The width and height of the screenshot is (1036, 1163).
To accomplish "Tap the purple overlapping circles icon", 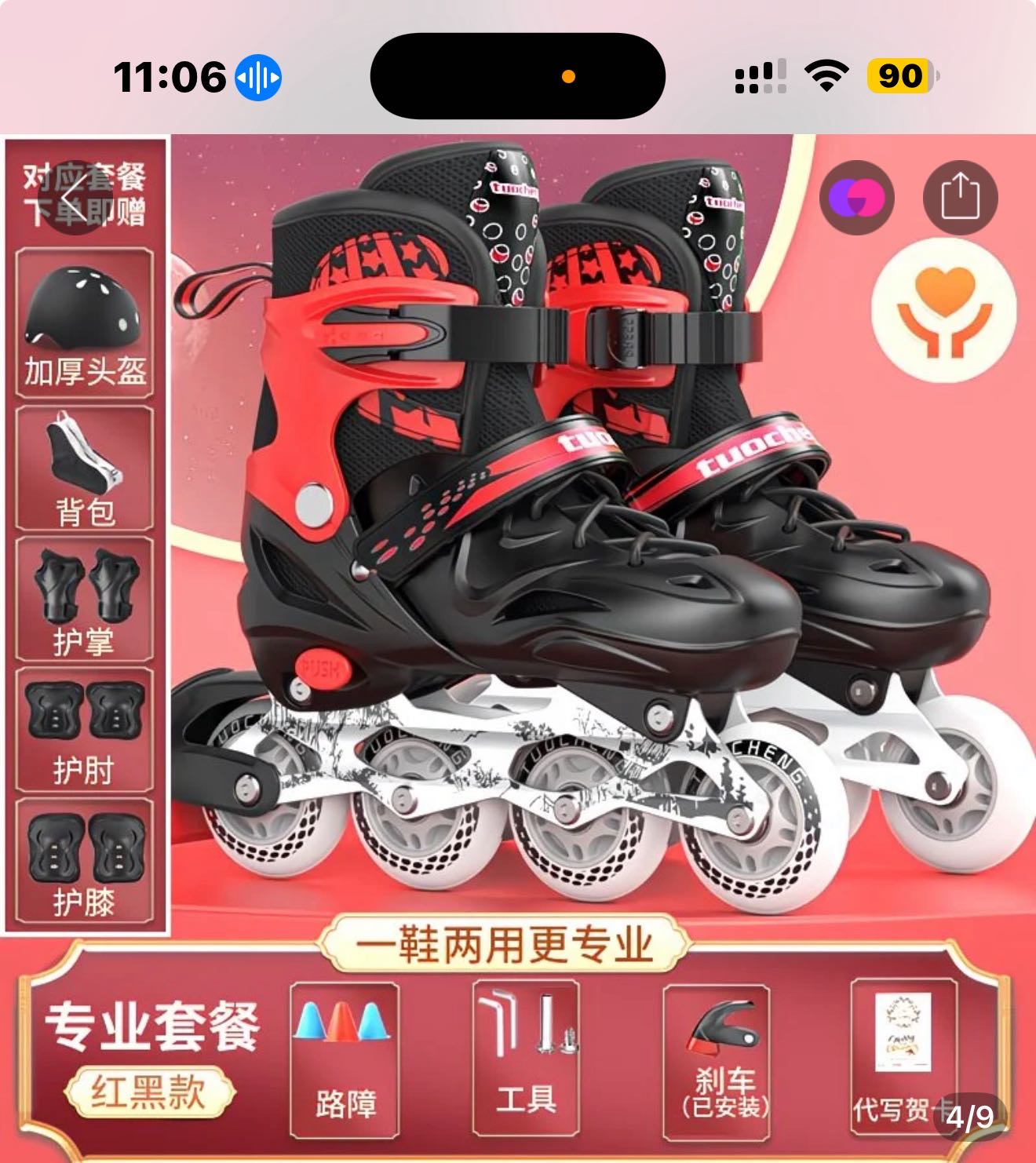I will coord(856,197).
